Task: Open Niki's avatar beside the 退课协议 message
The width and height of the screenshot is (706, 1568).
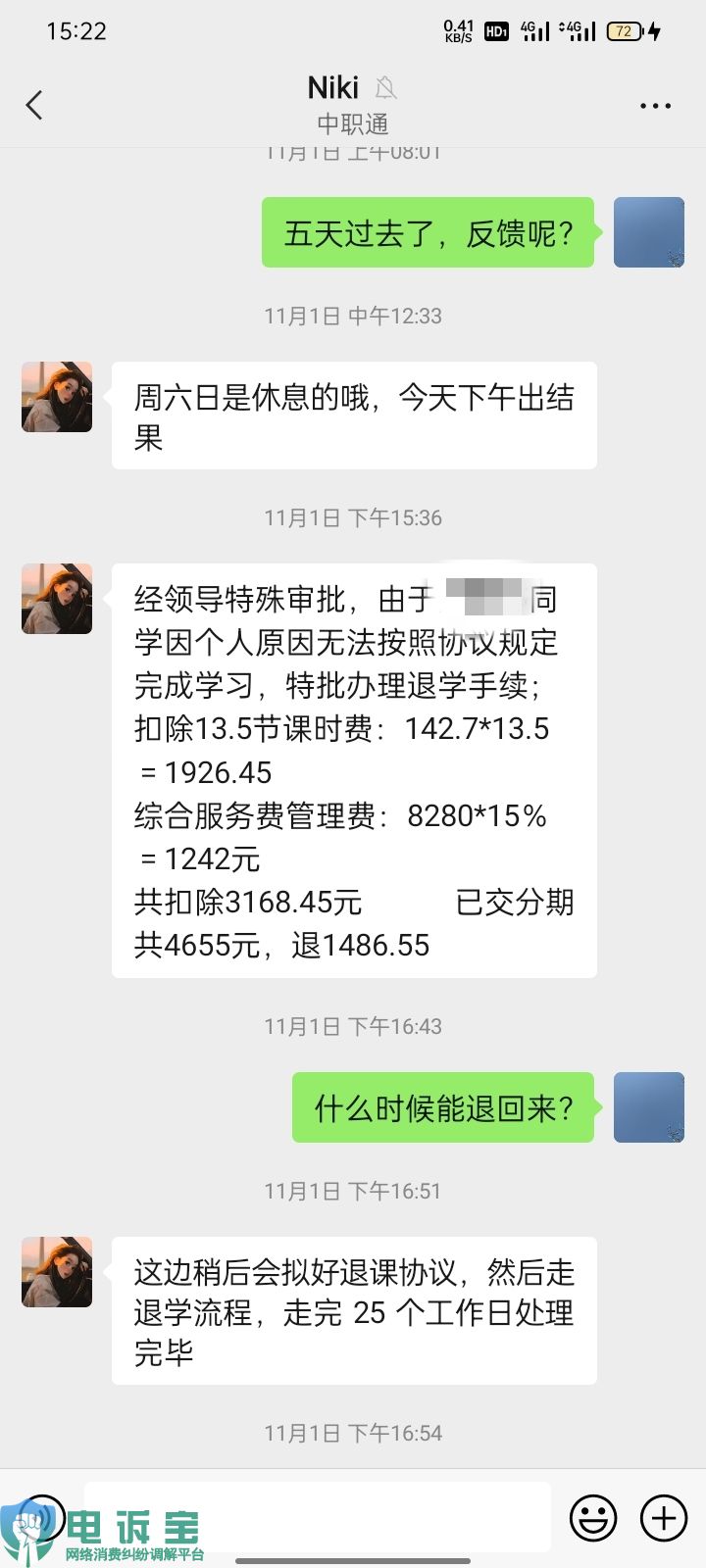Action: [57, 1272]
